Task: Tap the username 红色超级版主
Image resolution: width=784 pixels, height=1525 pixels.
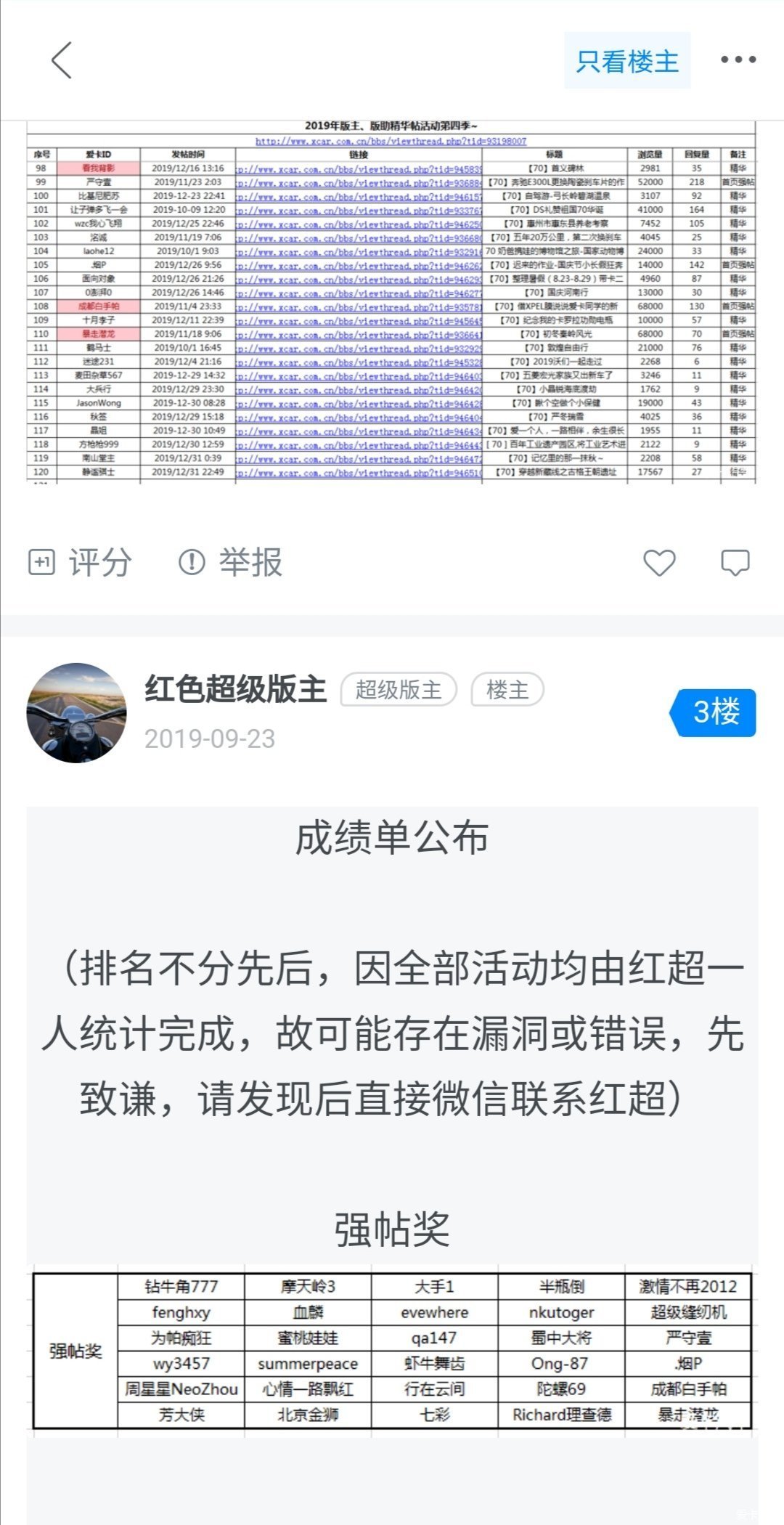Action: (236, 689)
